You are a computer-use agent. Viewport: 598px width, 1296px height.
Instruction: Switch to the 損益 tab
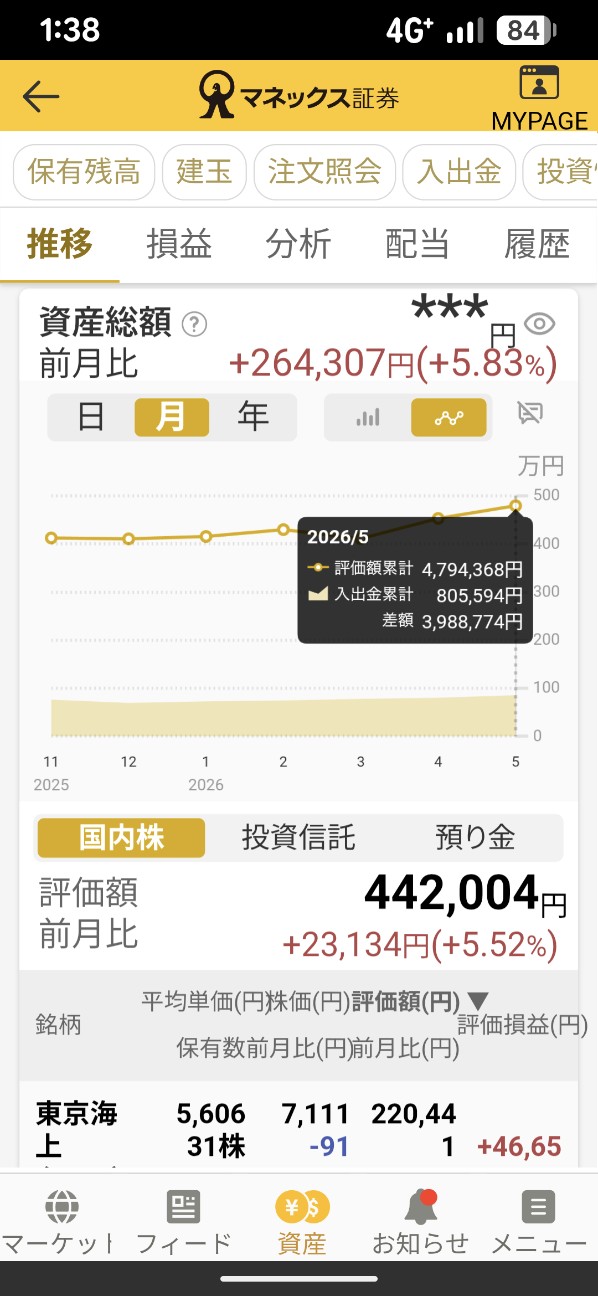pyautogui.click(x=179, y=244)
